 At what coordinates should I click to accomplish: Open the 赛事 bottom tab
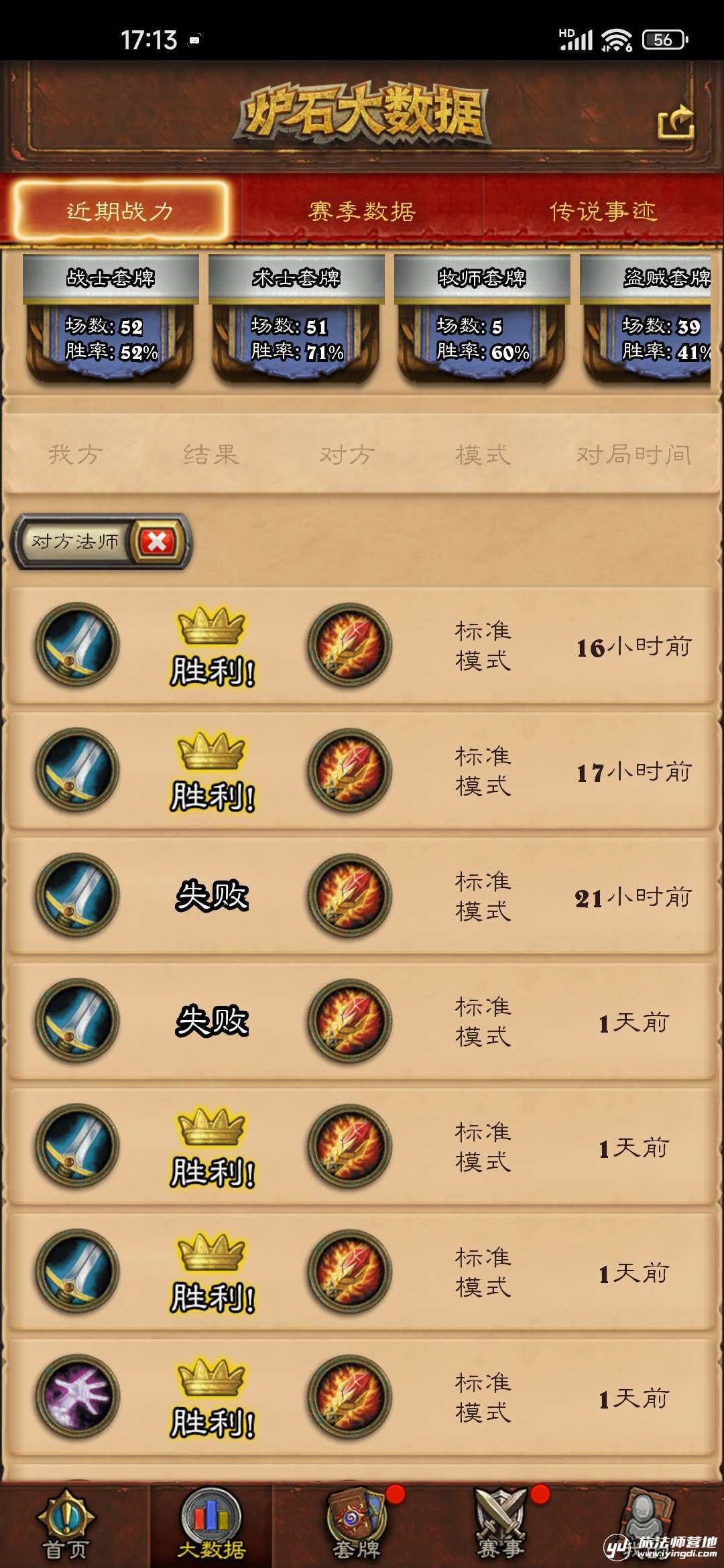pyautogui.click(x=501, y=1525)
